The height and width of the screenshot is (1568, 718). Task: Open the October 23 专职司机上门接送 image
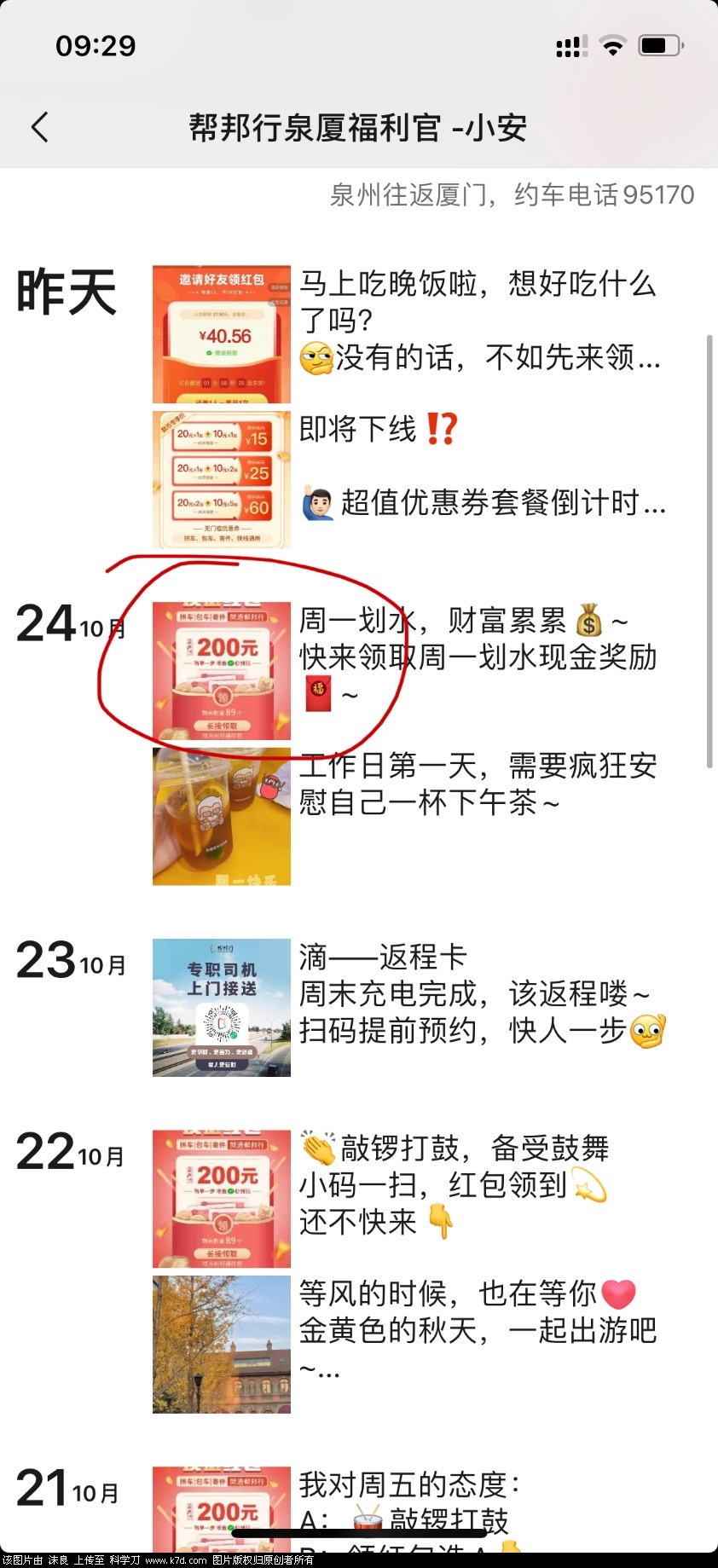(x=222, y=1007)
